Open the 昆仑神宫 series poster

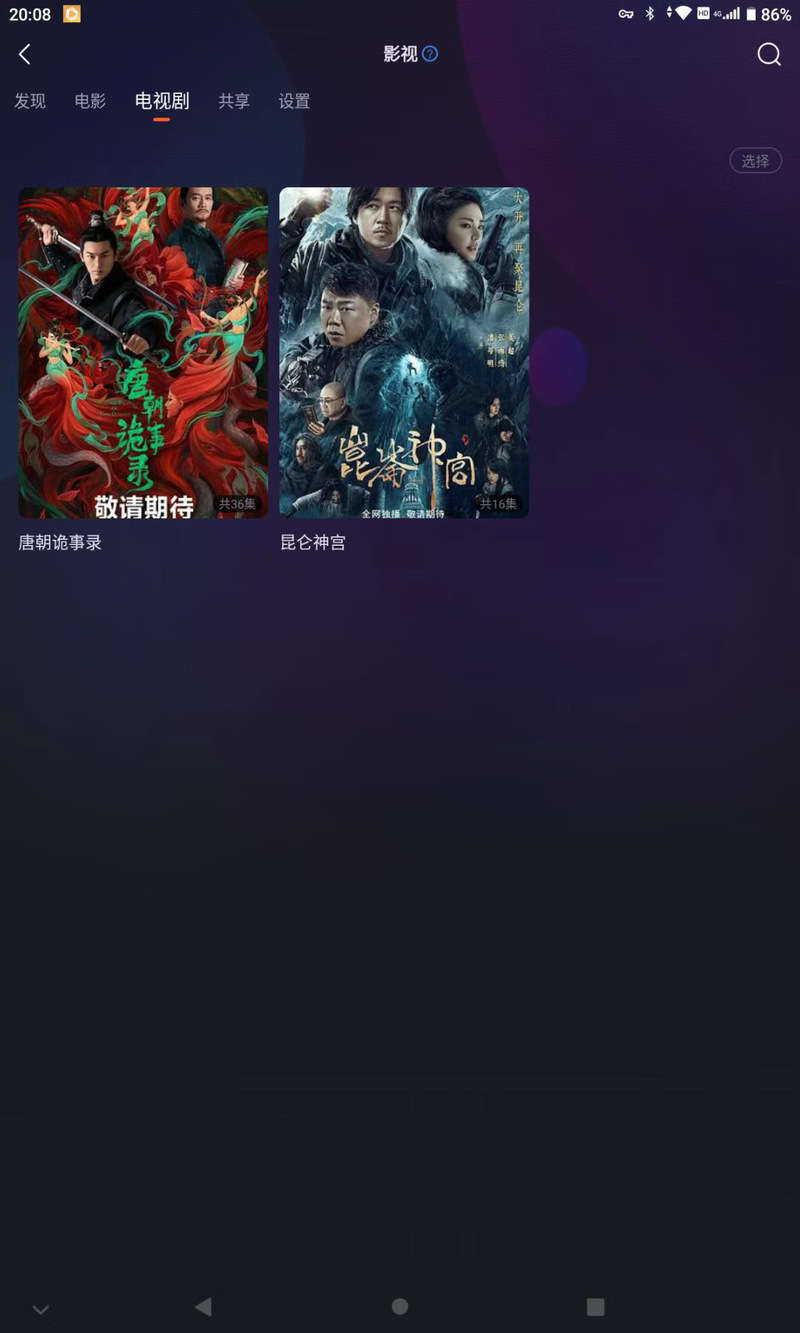tap(404, 353)
